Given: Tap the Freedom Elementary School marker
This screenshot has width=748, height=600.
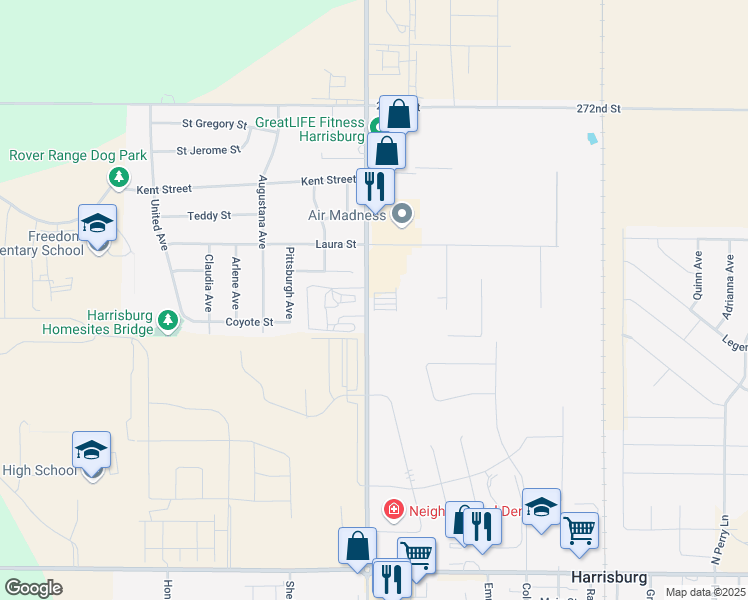Looking at the screenshot, I should (97, 226).
